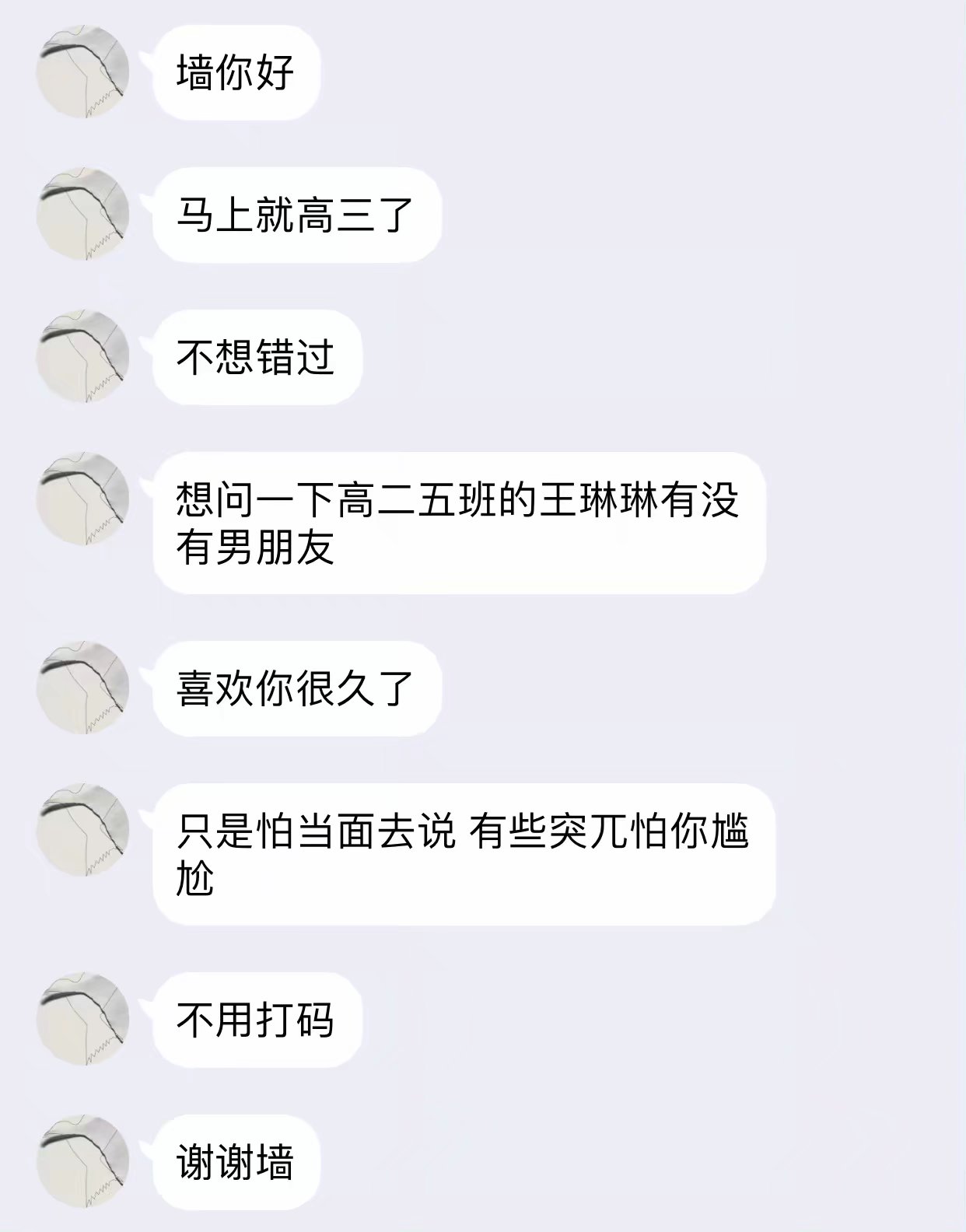Open avatar beside the "王琳琳" question message
Screen dimensions: 966x1232
click(82, 499)
